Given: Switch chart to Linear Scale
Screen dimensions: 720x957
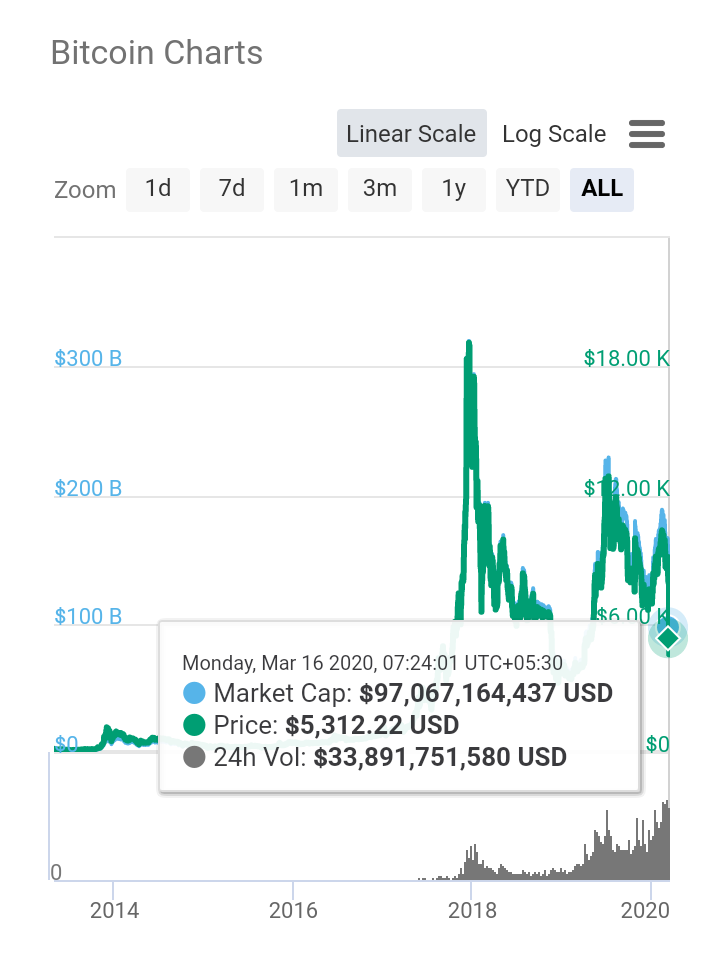Looking at the screenshot, I should 411,134.
